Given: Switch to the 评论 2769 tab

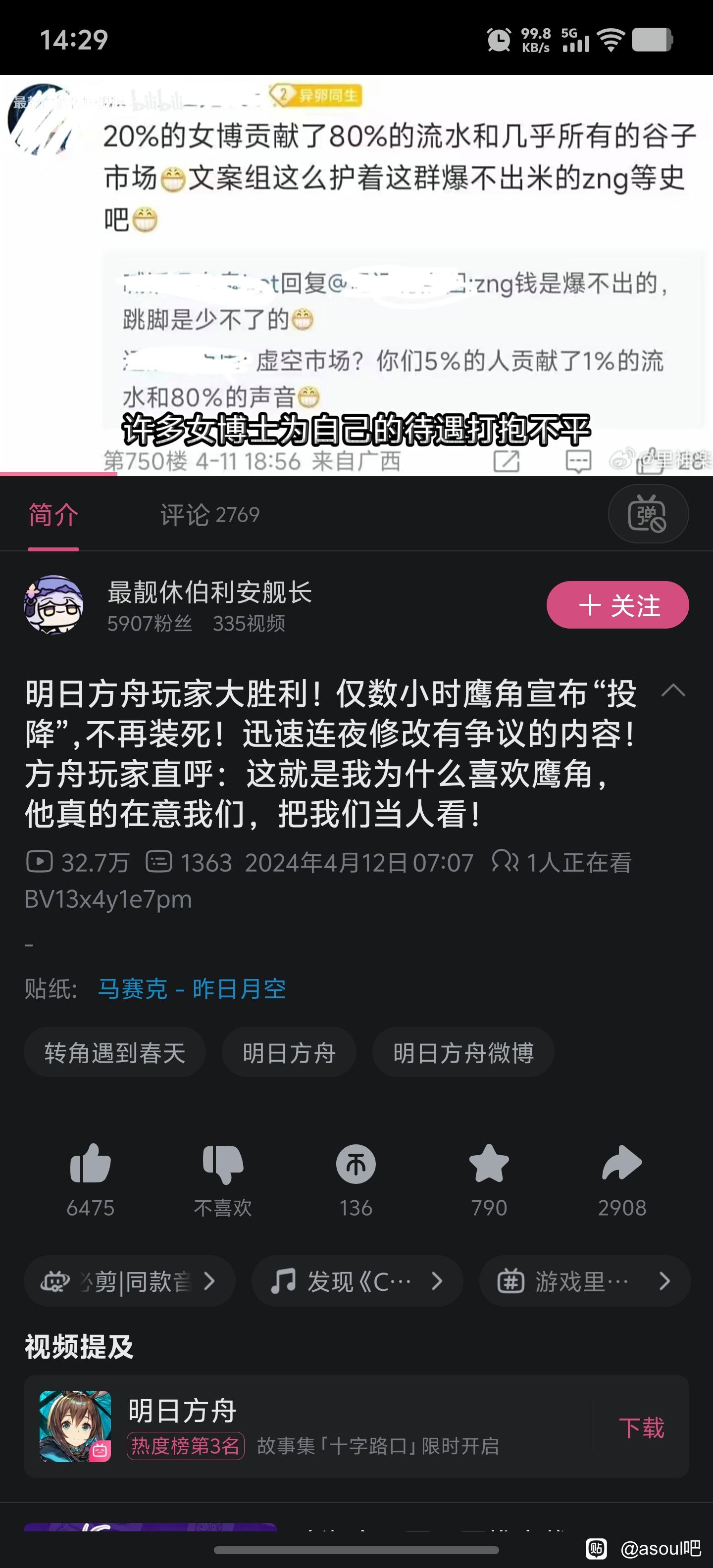Looking at the screenshot, I should [209, 514].
